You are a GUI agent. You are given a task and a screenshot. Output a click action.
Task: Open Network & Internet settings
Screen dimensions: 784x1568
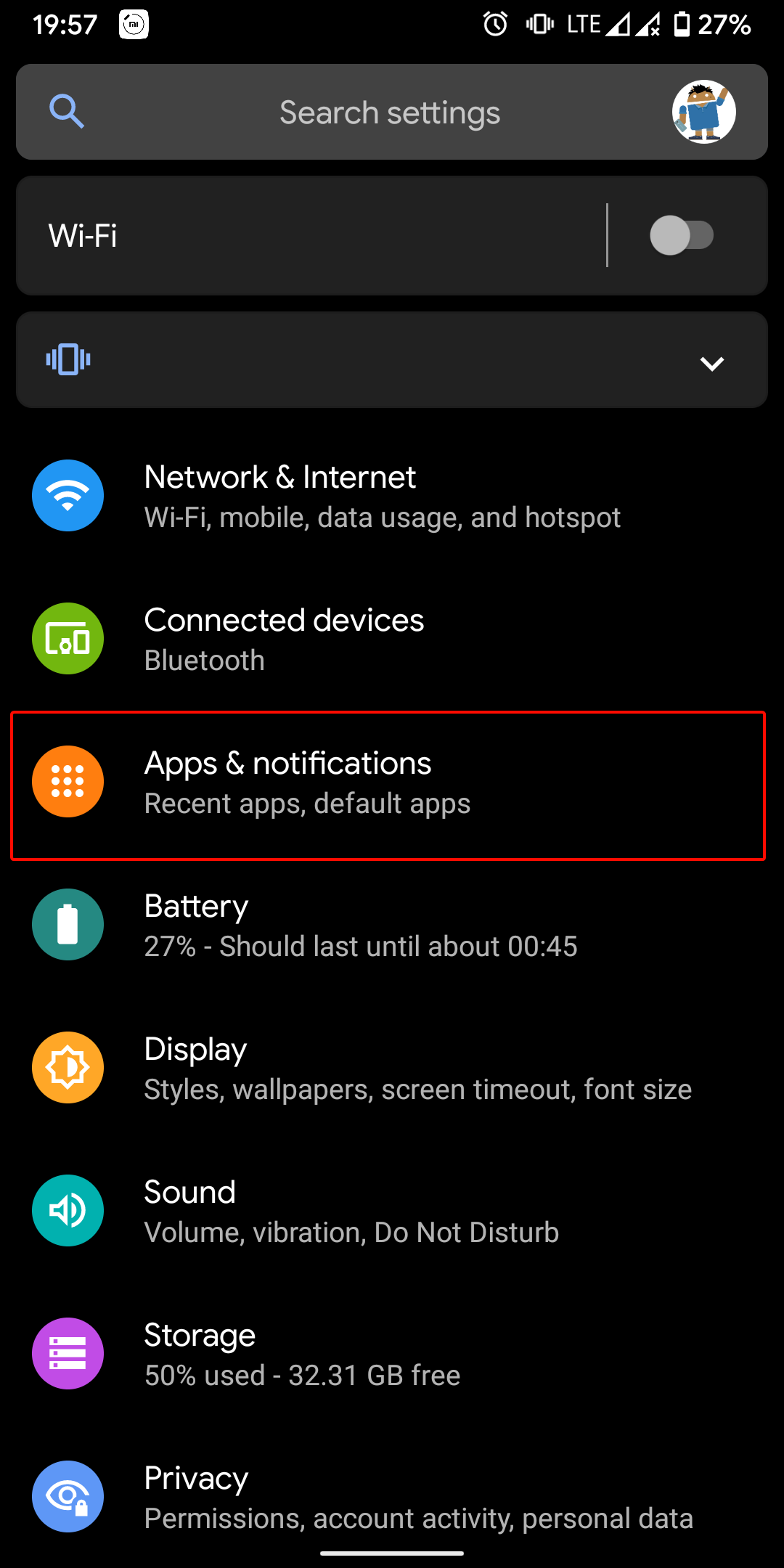[x=392, y=497]
